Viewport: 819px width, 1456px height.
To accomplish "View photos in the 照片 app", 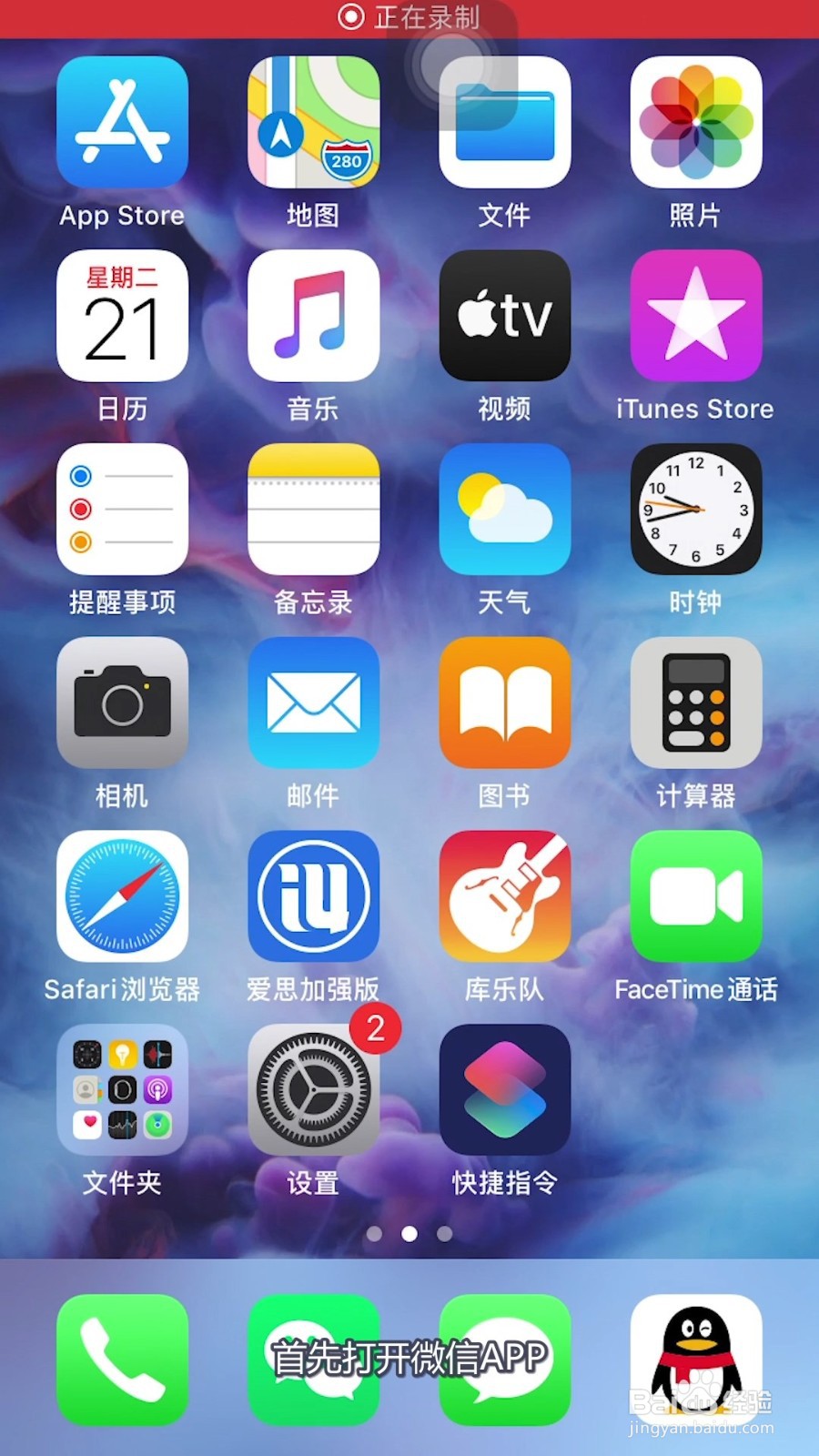I will 696,123.
